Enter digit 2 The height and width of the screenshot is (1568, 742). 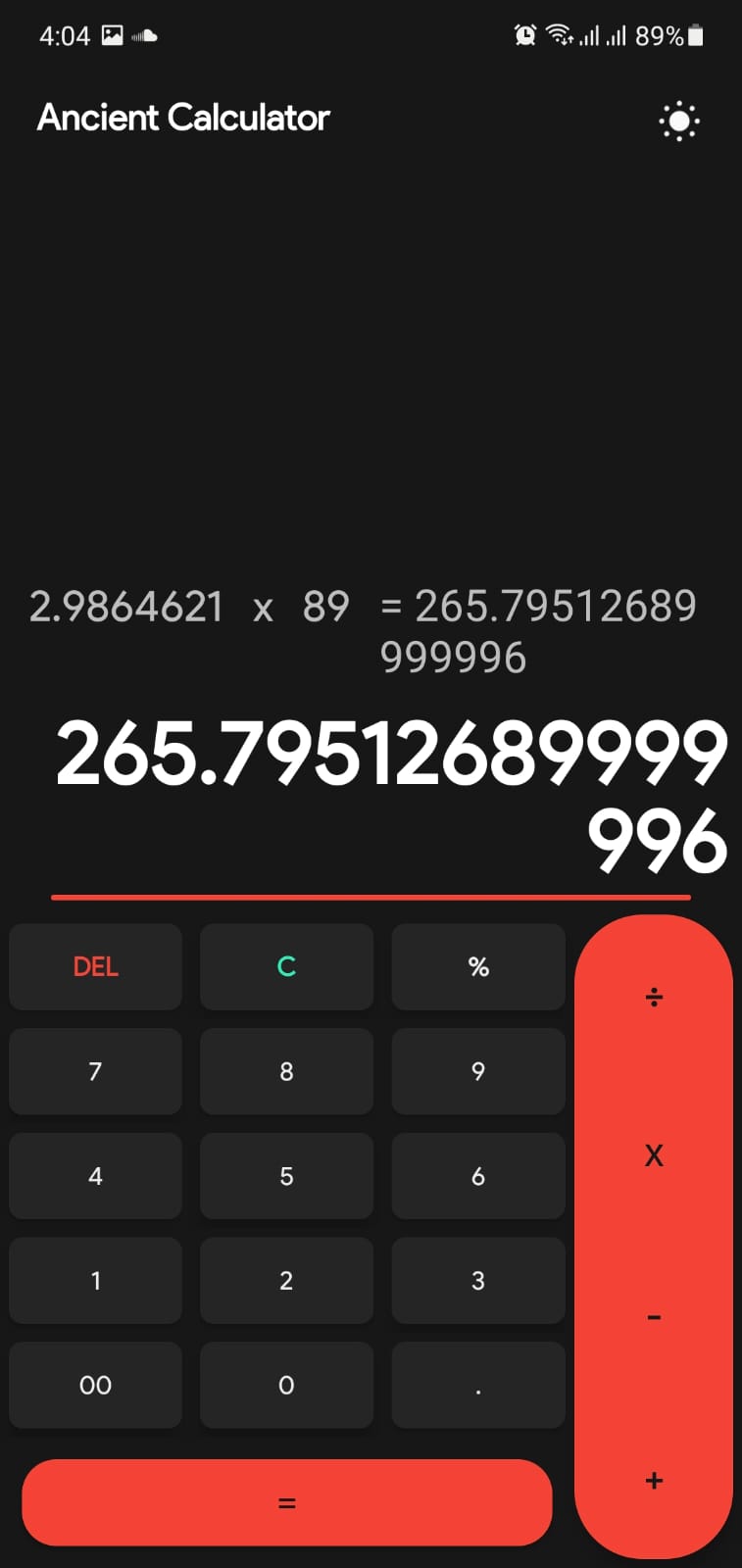coord(286,1280)
